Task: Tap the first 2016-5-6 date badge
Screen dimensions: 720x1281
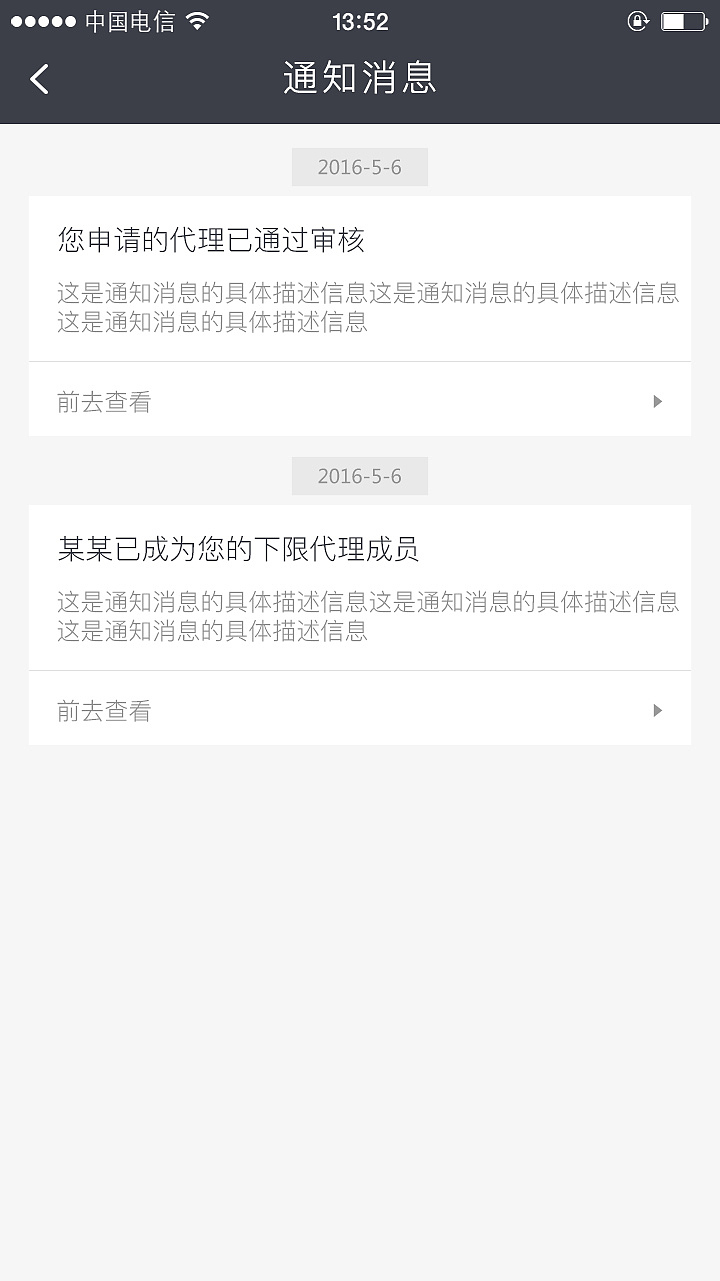Action: pos(360,166)
